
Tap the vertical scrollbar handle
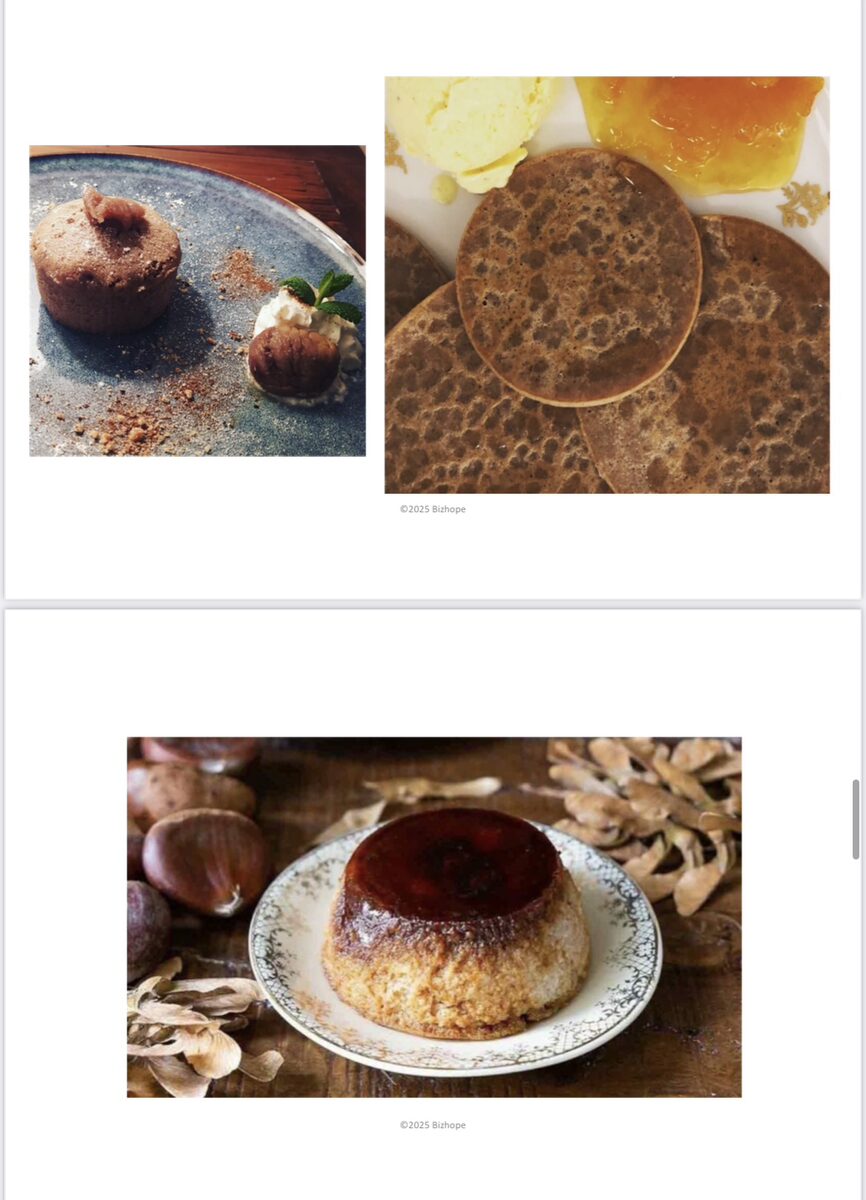click(x=856, y=819)
